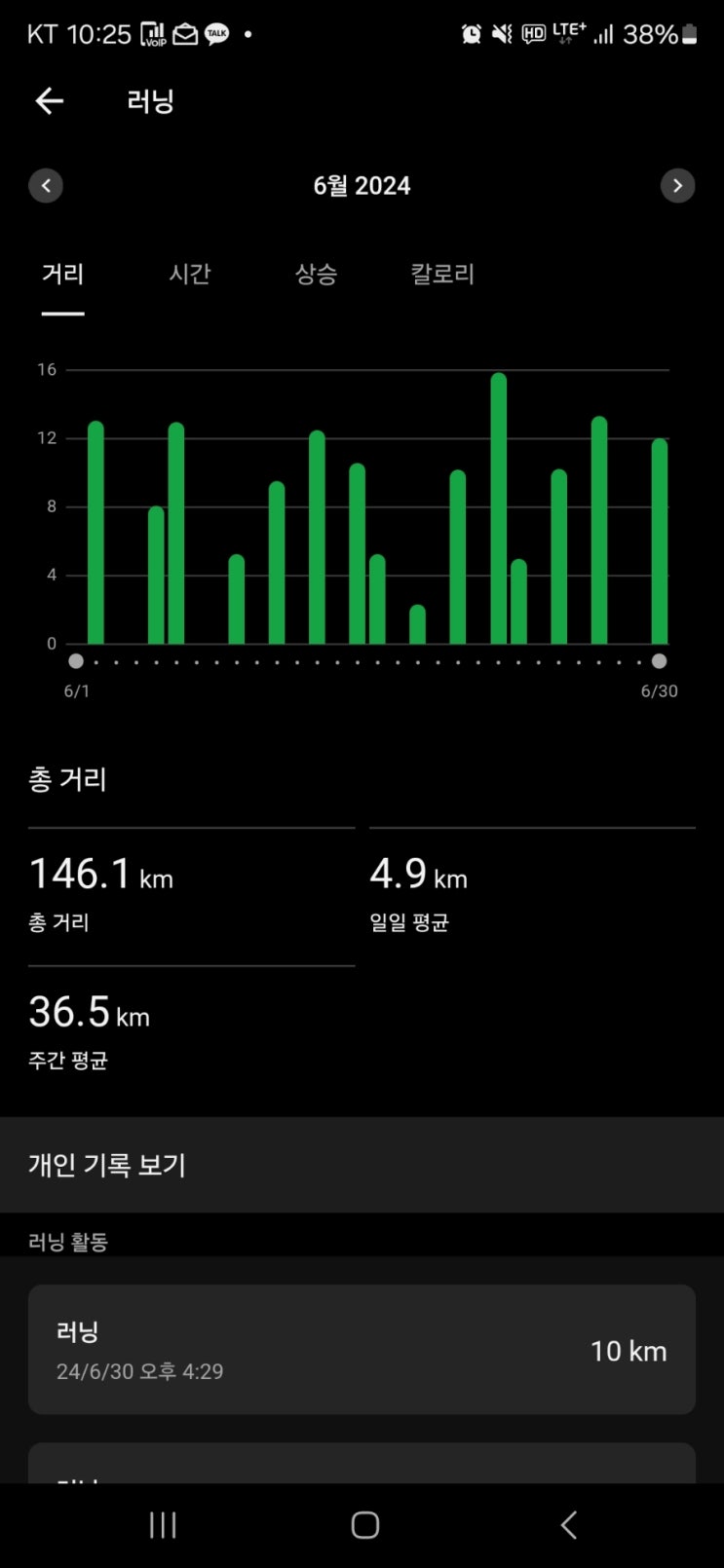Switch to the 칼로리 tab
The width and height of the screenshot is (724, 1568).
tap(442, 274)
